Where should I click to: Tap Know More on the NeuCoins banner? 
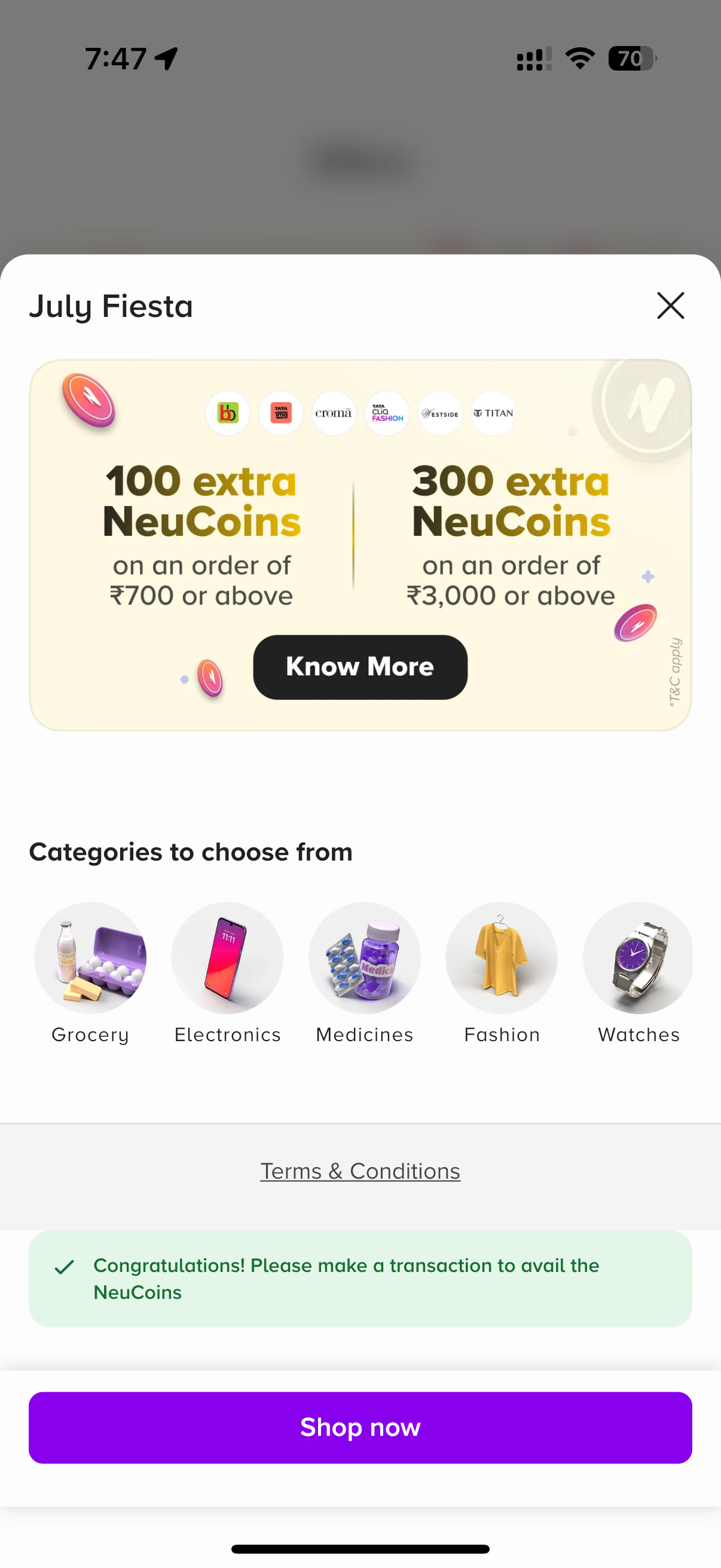pyautogui.click(x=360, y=667)
